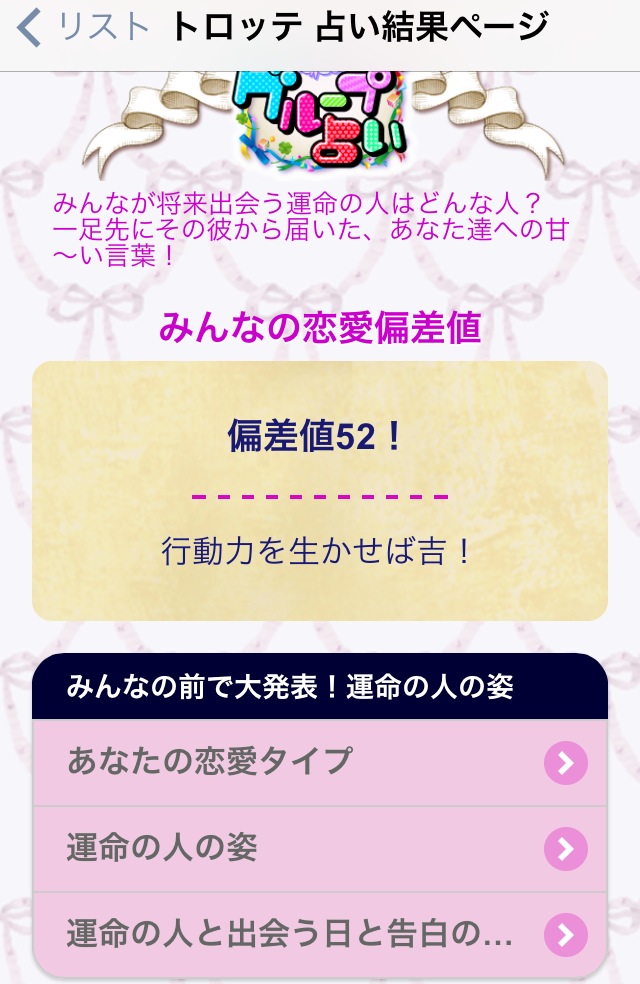Open 運命の人と出会う日と告白の… row
640x984 pixels.
tap(320, 935)
